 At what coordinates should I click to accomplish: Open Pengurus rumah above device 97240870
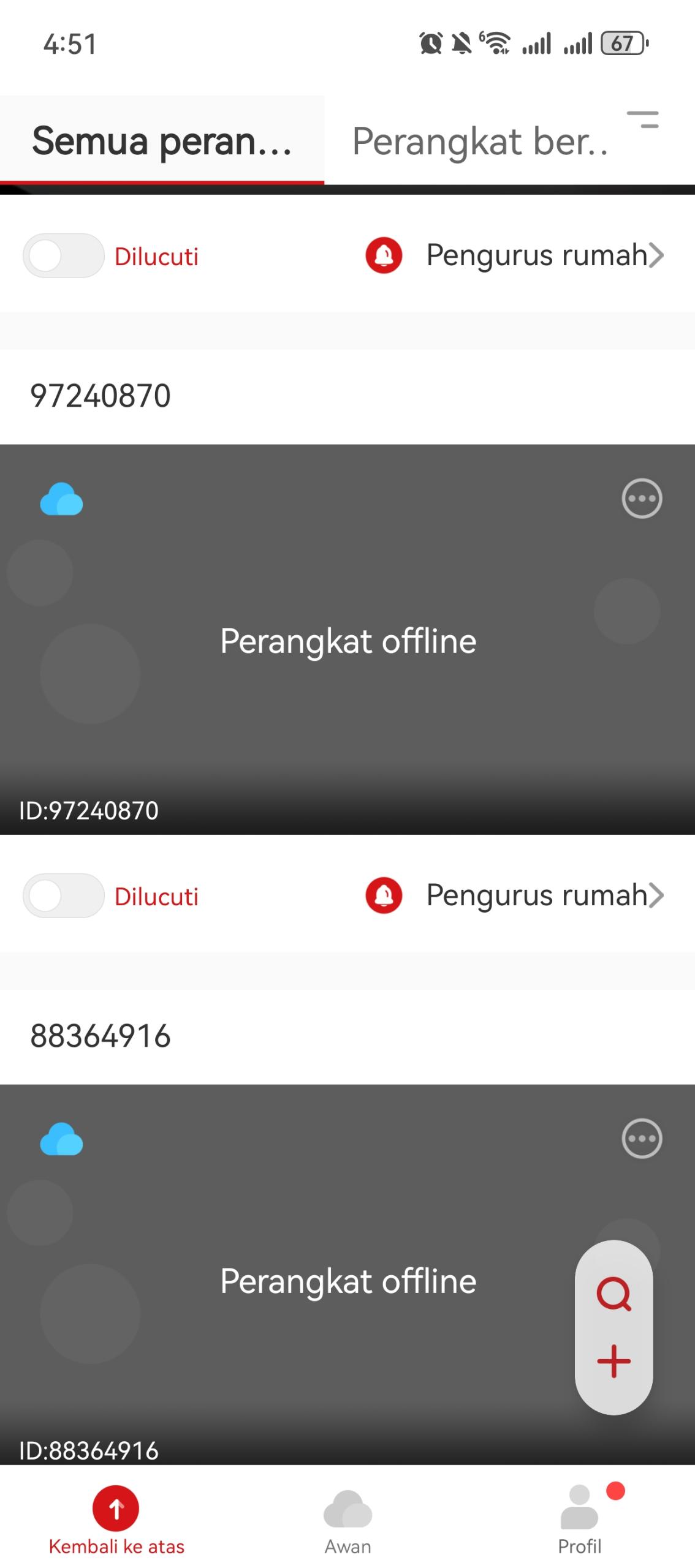tap(514, 255)
